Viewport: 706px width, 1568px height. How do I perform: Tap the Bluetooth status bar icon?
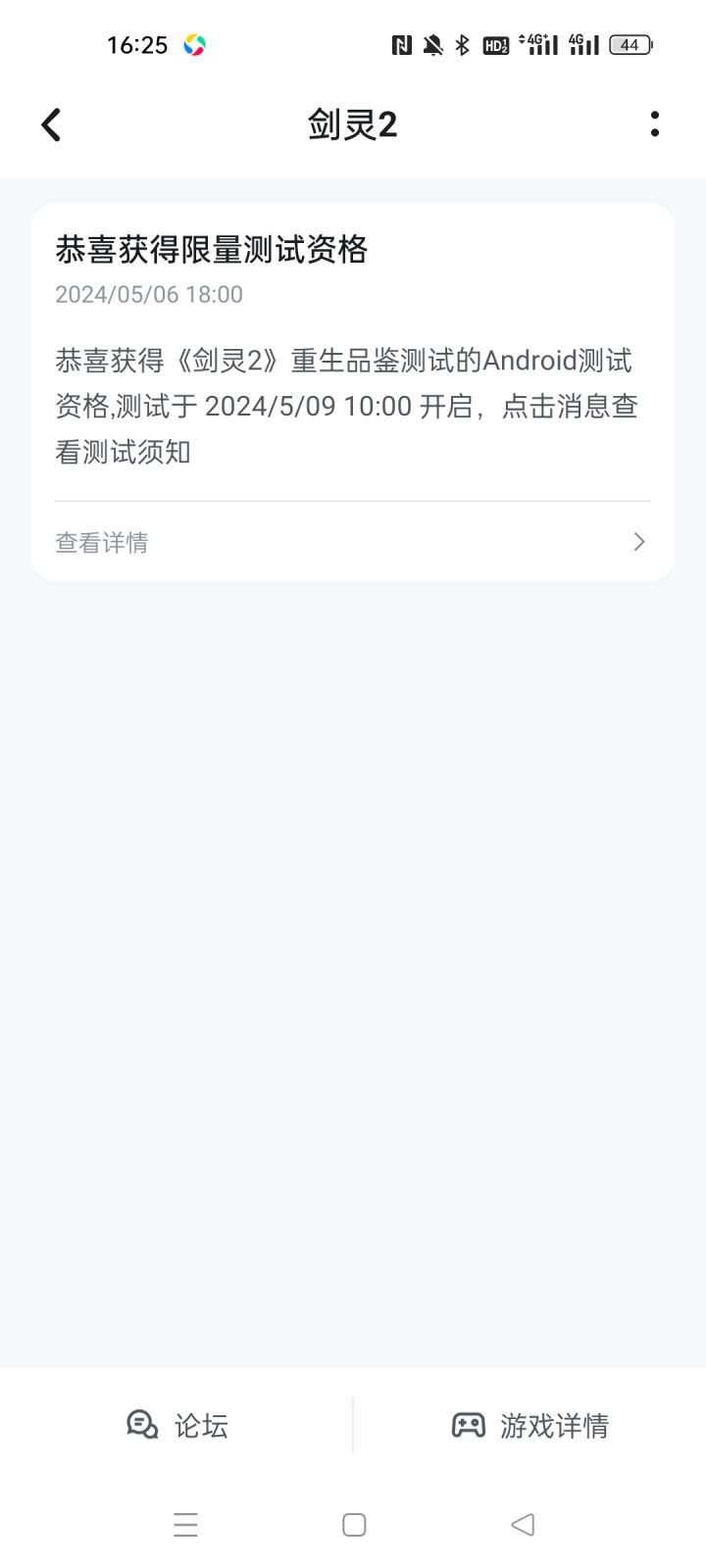[x=463, y=44]
